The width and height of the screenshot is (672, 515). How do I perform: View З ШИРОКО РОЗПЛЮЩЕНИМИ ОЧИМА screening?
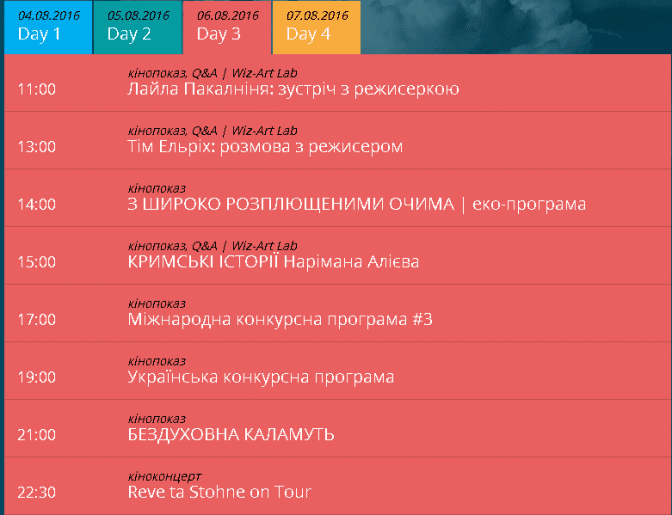(x=356, y=204)
